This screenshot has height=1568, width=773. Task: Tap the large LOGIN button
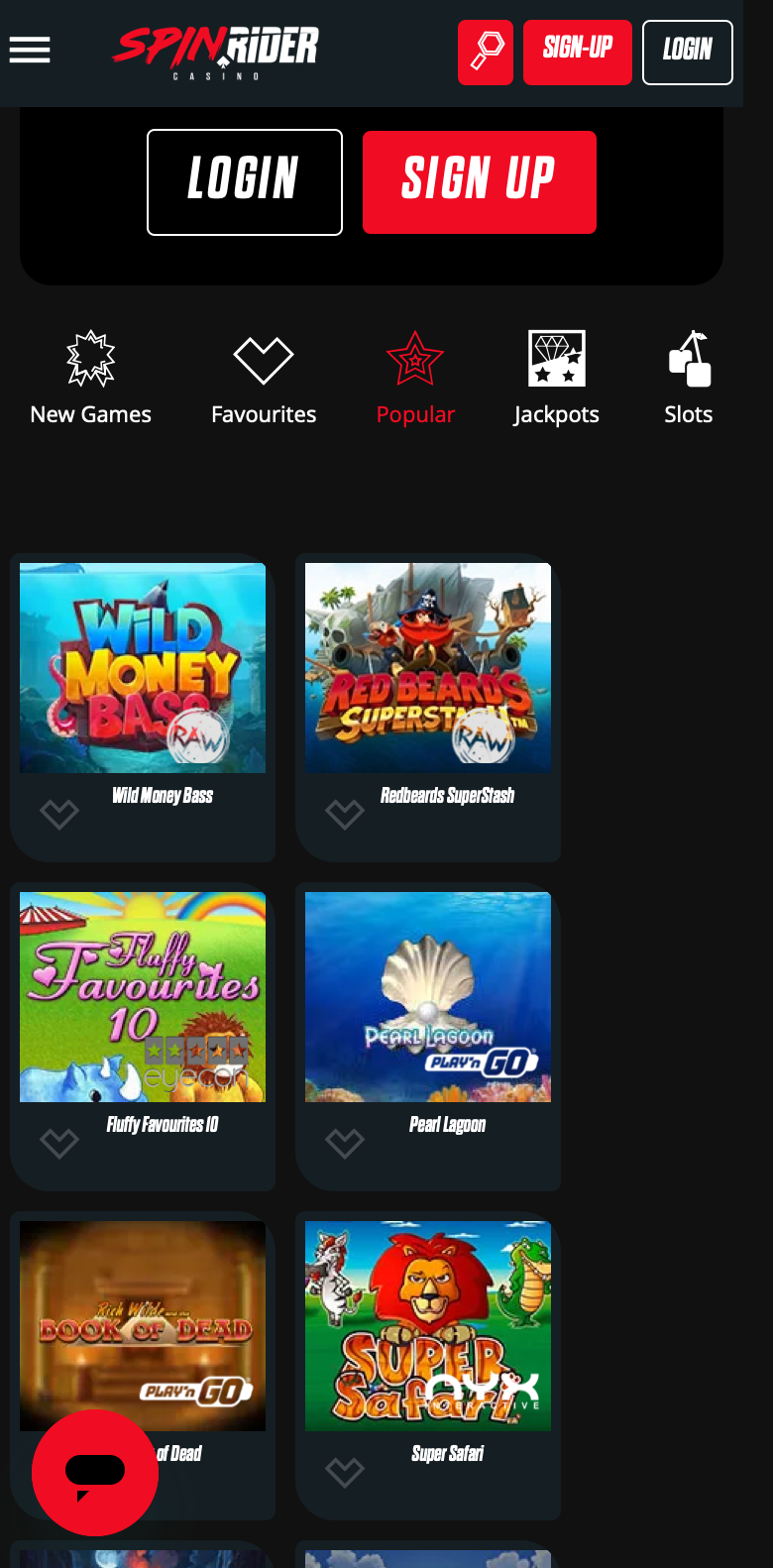click(245, 182)
